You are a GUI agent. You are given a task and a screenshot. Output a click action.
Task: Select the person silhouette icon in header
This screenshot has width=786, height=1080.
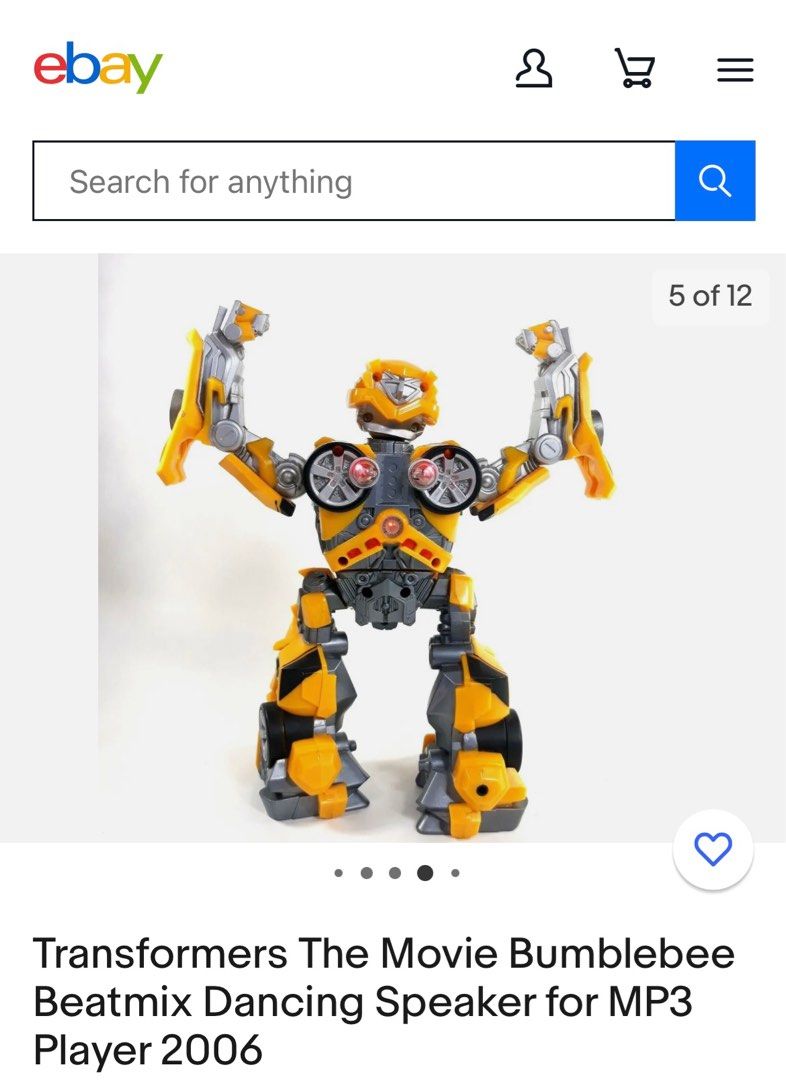click(x=536, y=70)
